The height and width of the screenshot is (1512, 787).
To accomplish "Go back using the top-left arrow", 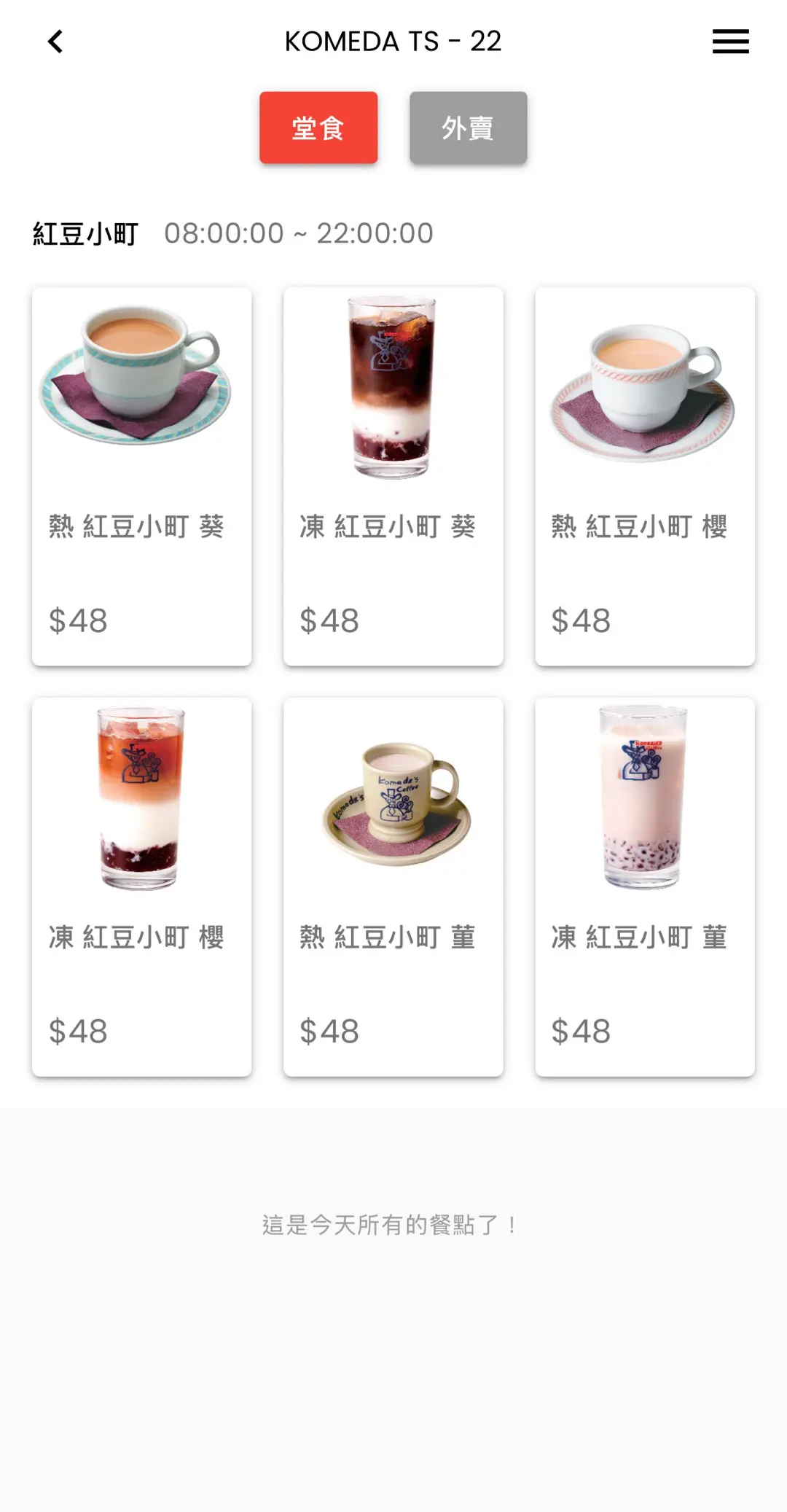I will click(55, 42).
